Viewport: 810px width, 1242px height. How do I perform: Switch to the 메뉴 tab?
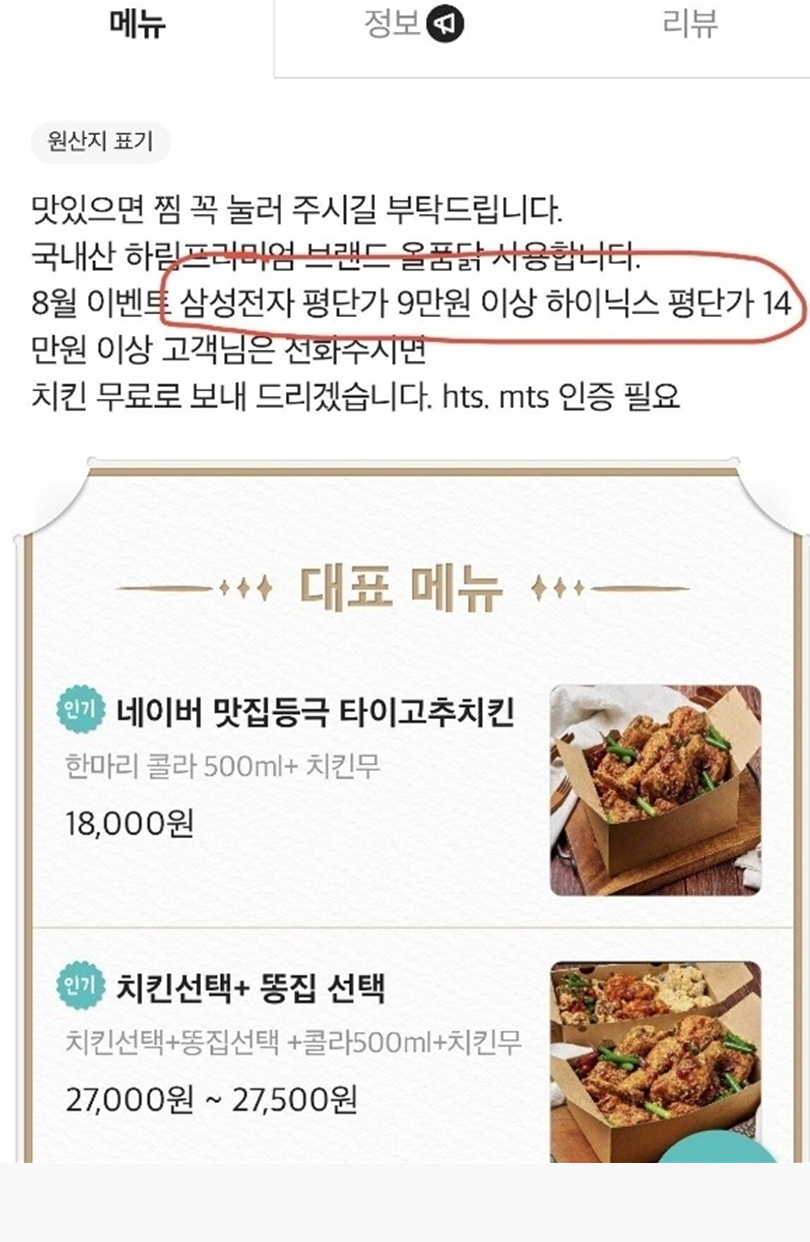[x=136, y=26]
